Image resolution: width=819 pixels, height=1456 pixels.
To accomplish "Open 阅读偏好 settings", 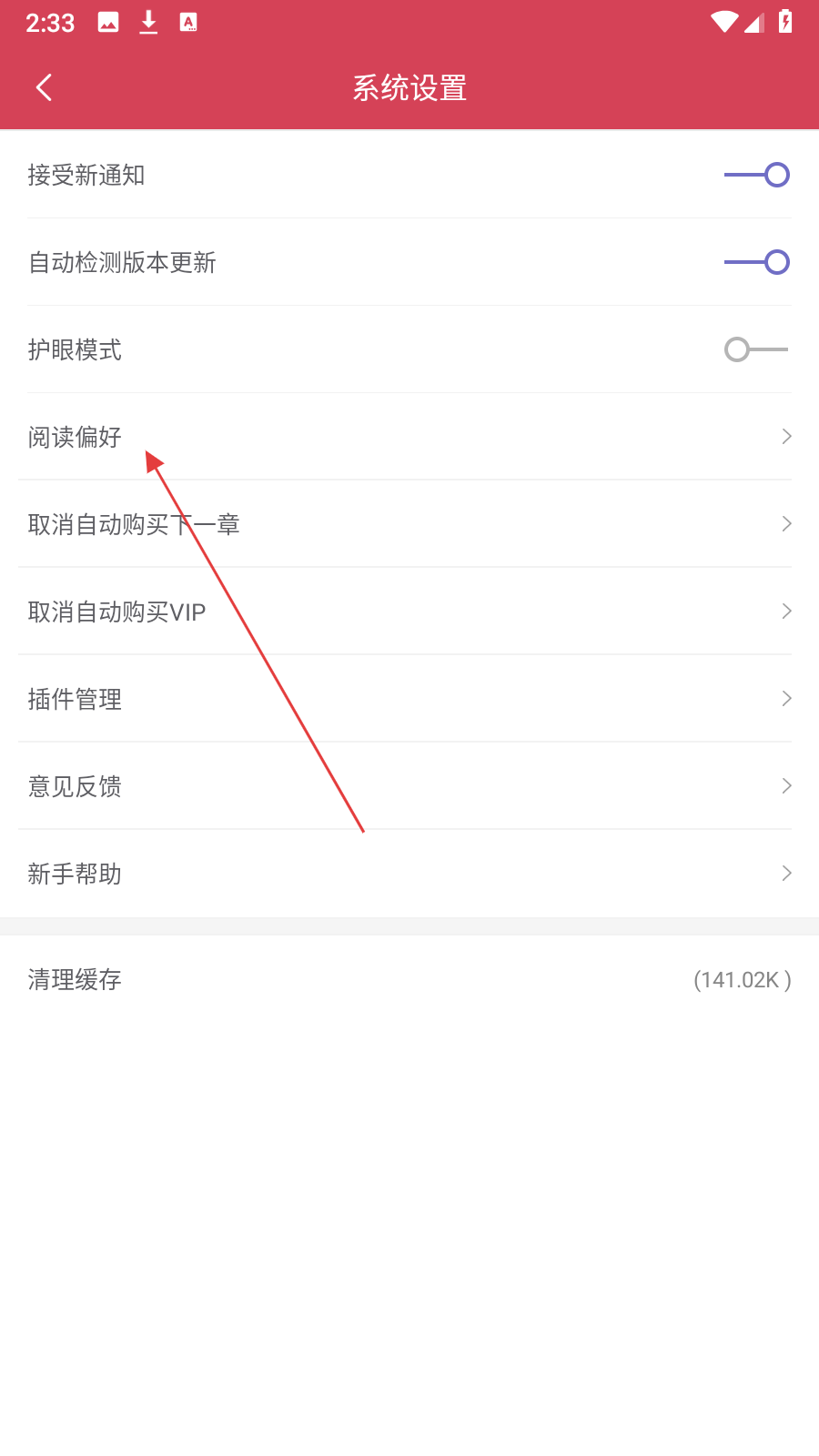I will pos(409,437).
